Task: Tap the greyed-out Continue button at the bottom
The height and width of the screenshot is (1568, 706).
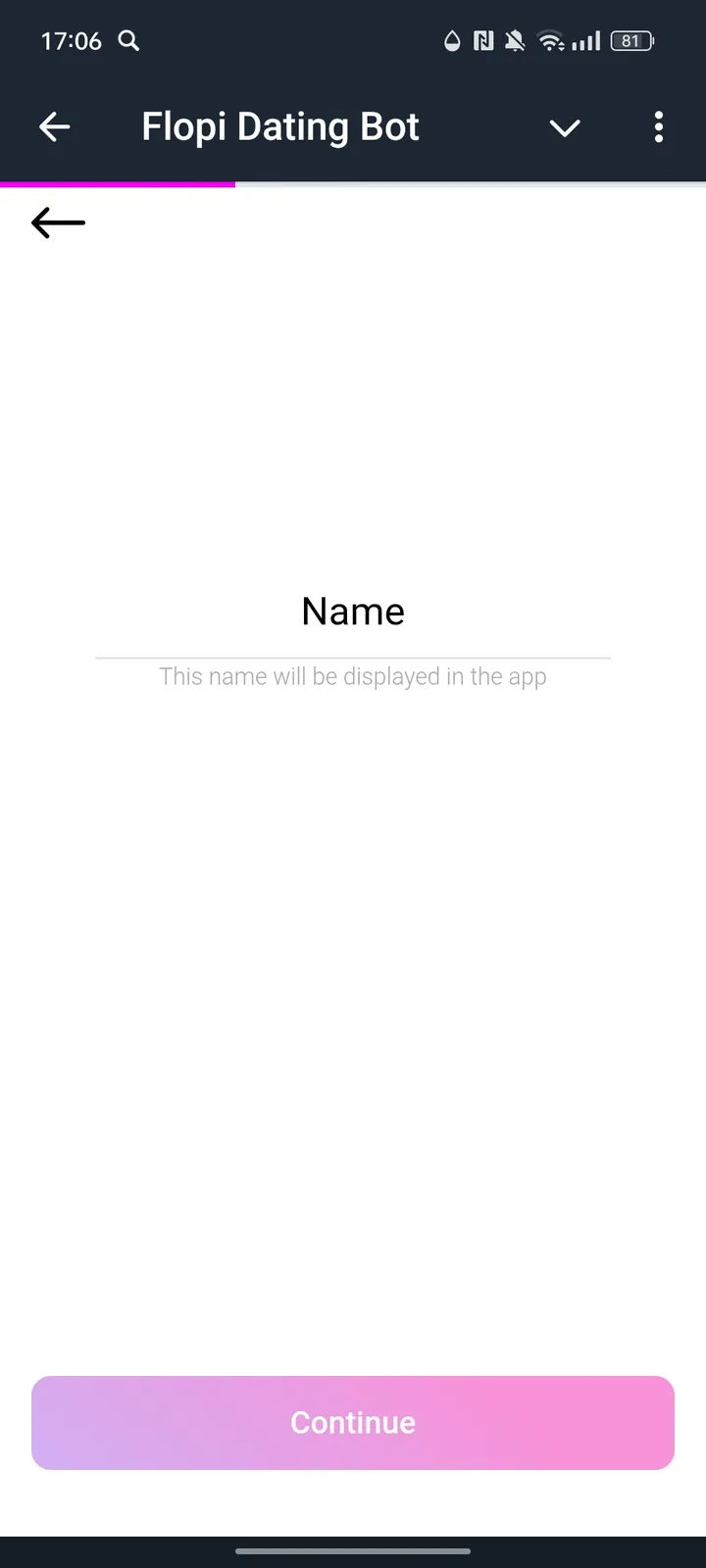Action: (x=353, y=1422)
